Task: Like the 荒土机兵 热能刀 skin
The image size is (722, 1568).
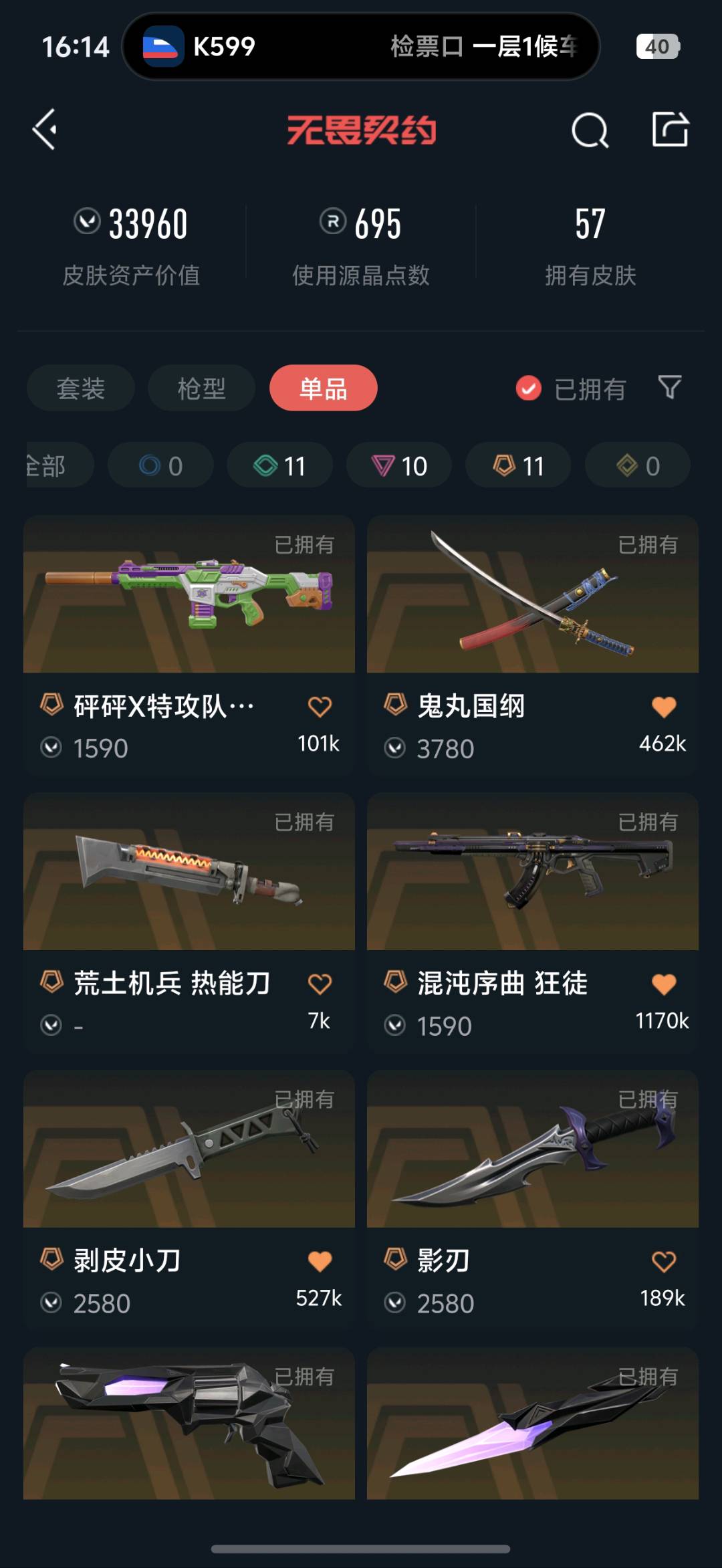Action: [320, 984]
